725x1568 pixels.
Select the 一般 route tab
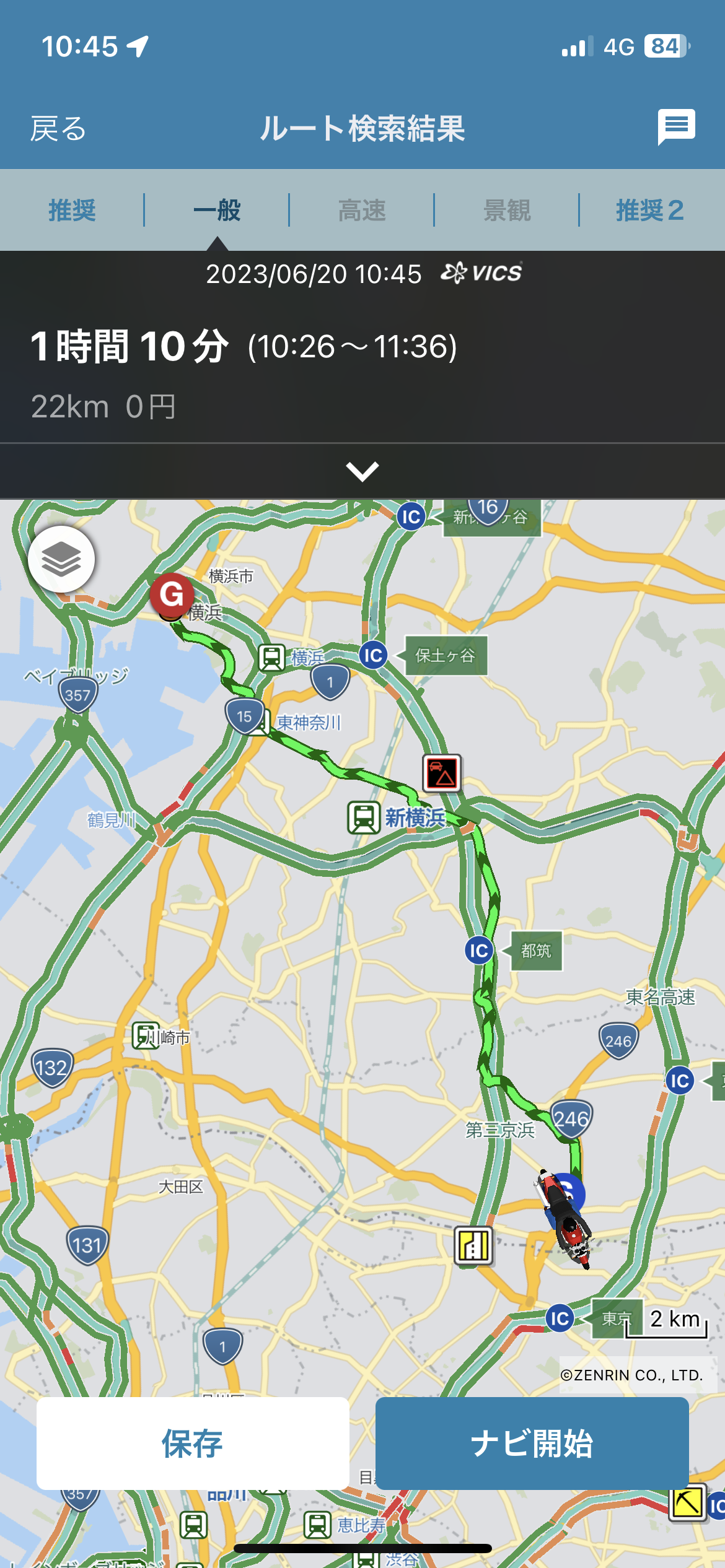tap(217, 211)
